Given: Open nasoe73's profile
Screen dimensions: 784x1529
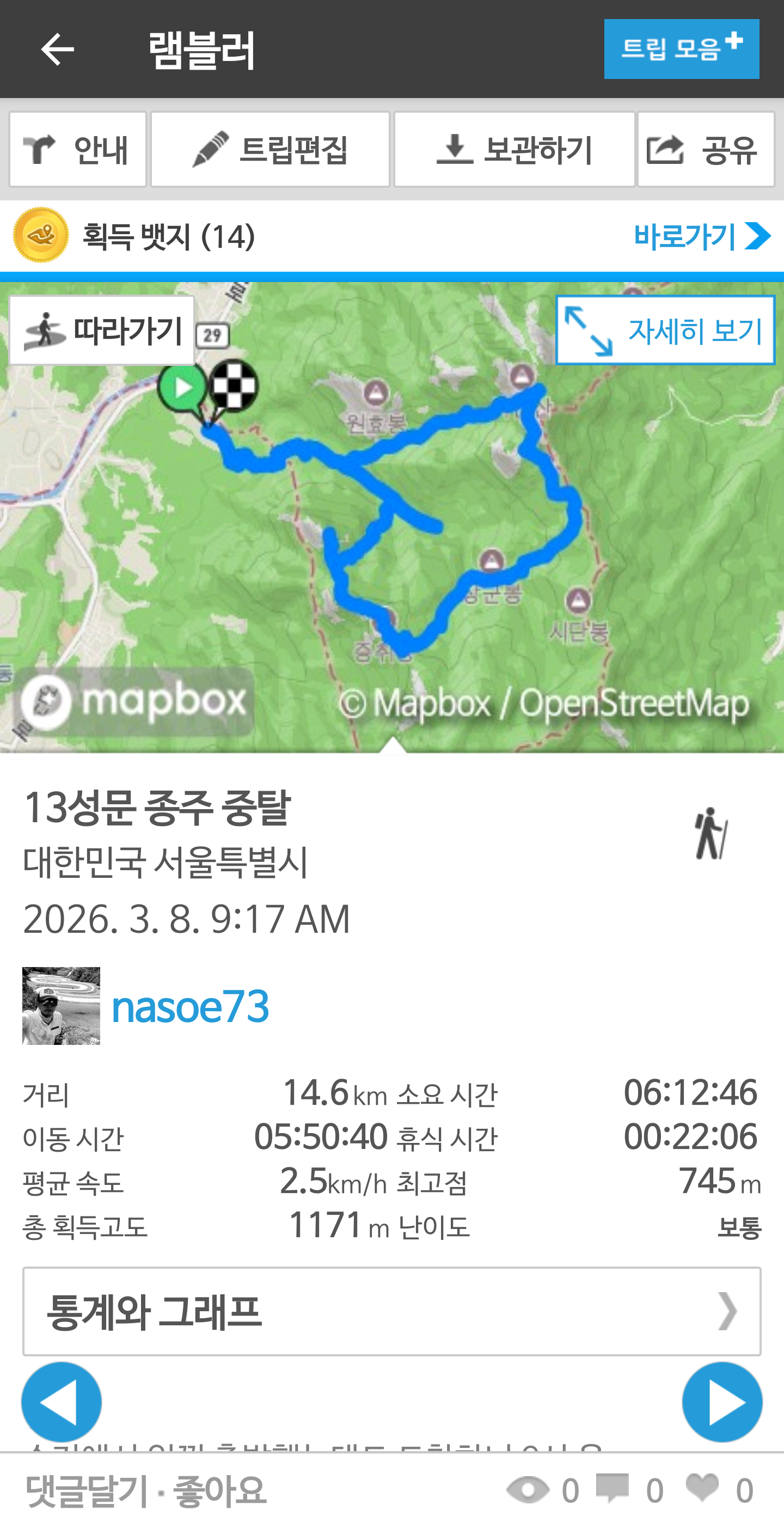Looking at the screenshot, I should point(190,1007).
